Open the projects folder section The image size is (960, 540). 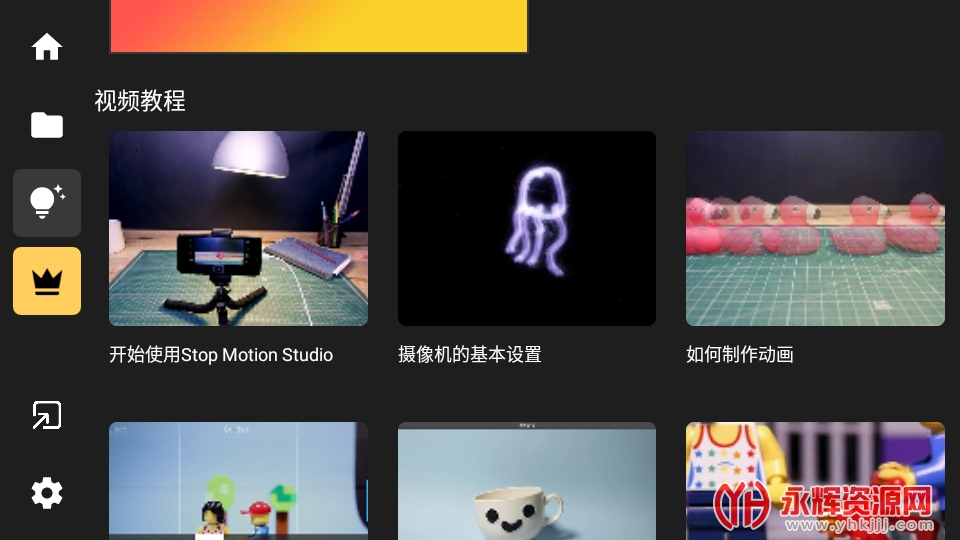[47, 125]
